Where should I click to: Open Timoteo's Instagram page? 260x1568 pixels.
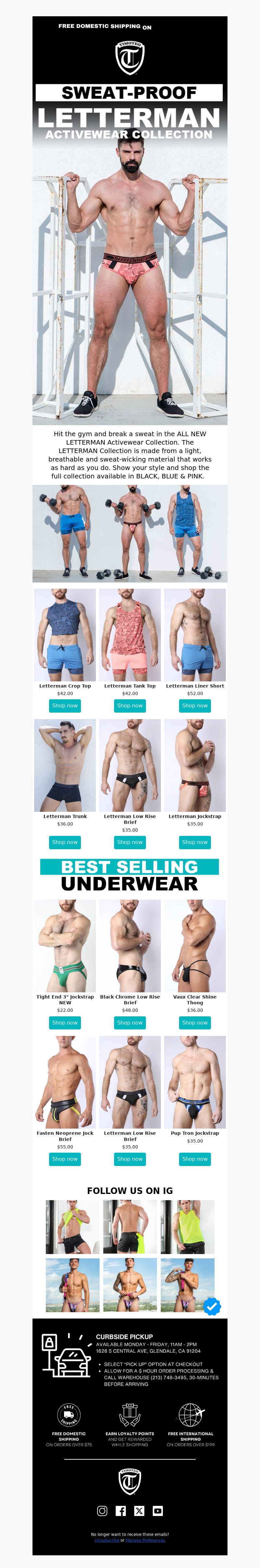[102, 1511]
